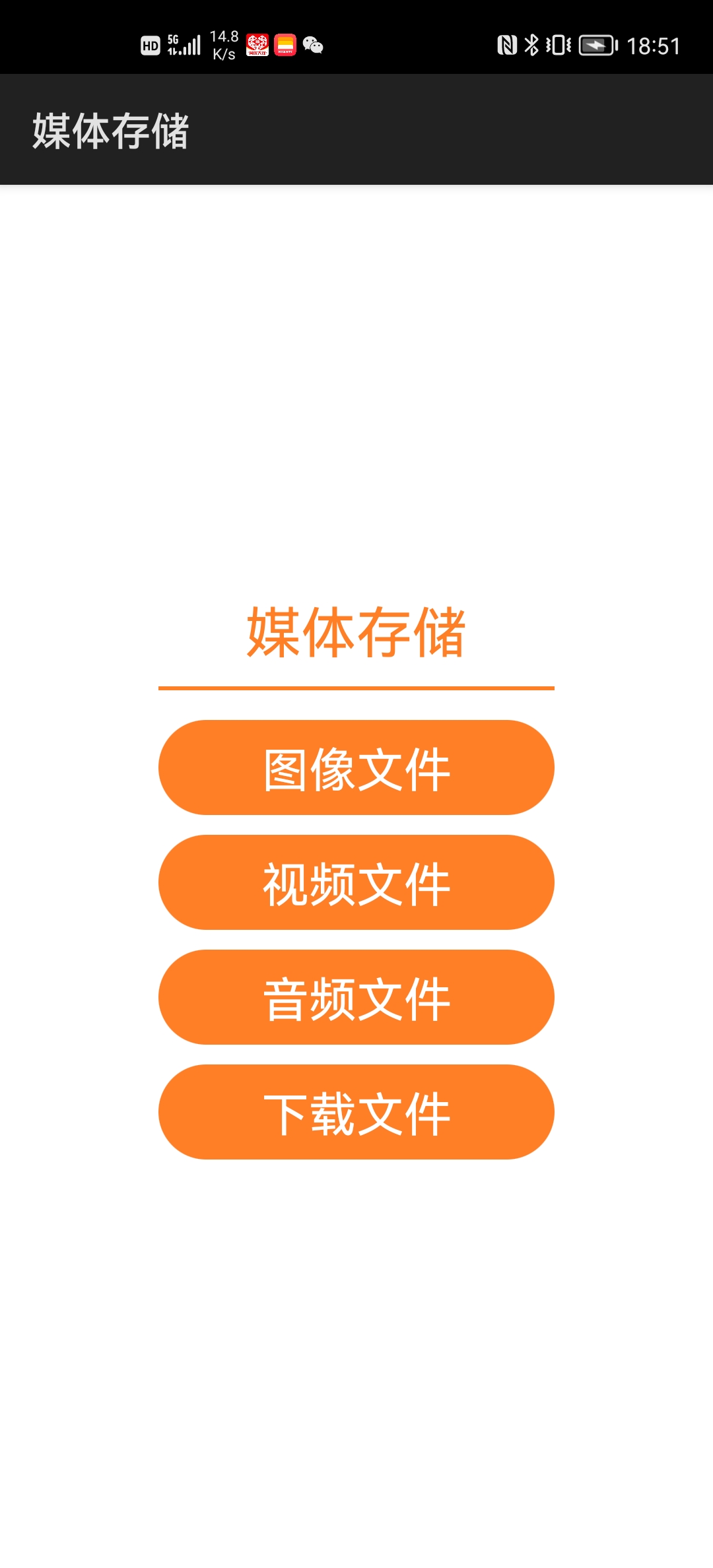Tap the 音频文件 button
The image size is (713, 1568).
356,997
